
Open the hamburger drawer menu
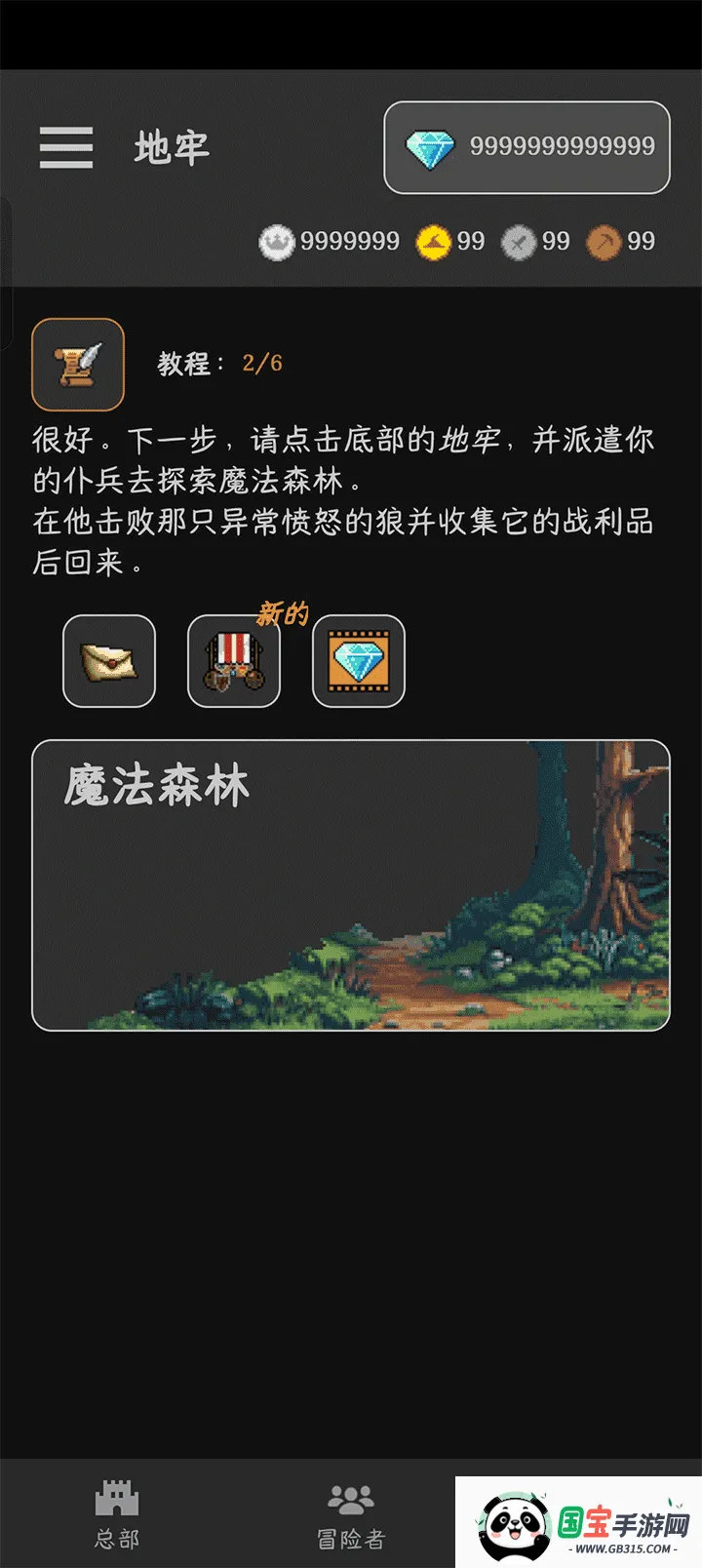coord(66,147)
